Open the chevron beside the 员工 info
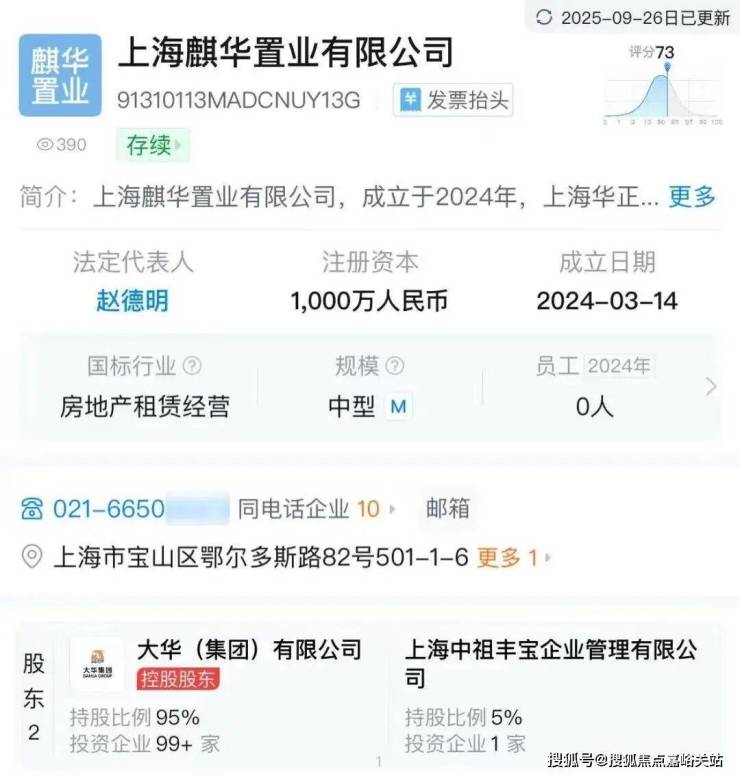This screenshot has width=740, height=776. pyautogui.click(x=711, y=386)
